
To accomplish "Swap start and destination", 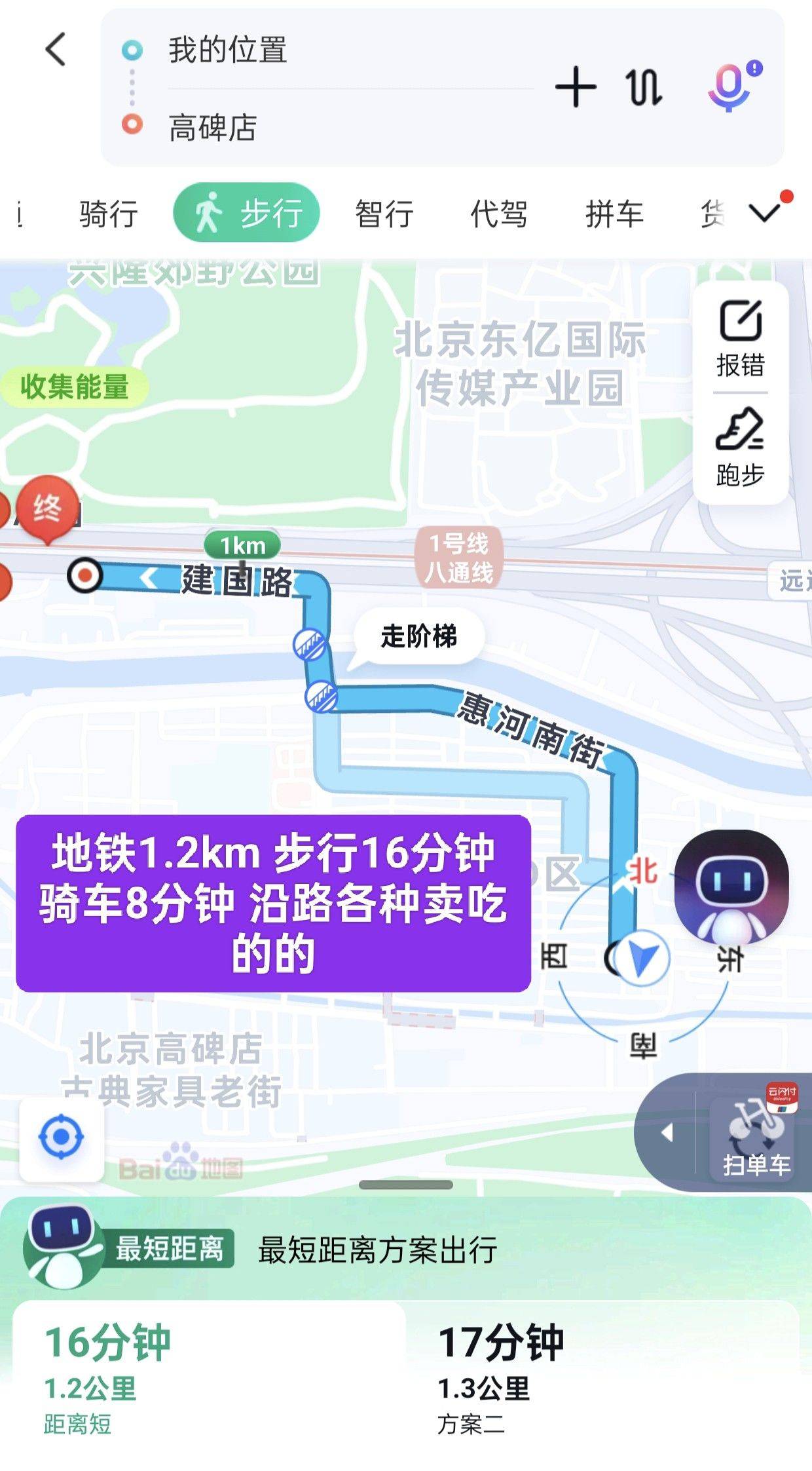I will click(644, 86).
